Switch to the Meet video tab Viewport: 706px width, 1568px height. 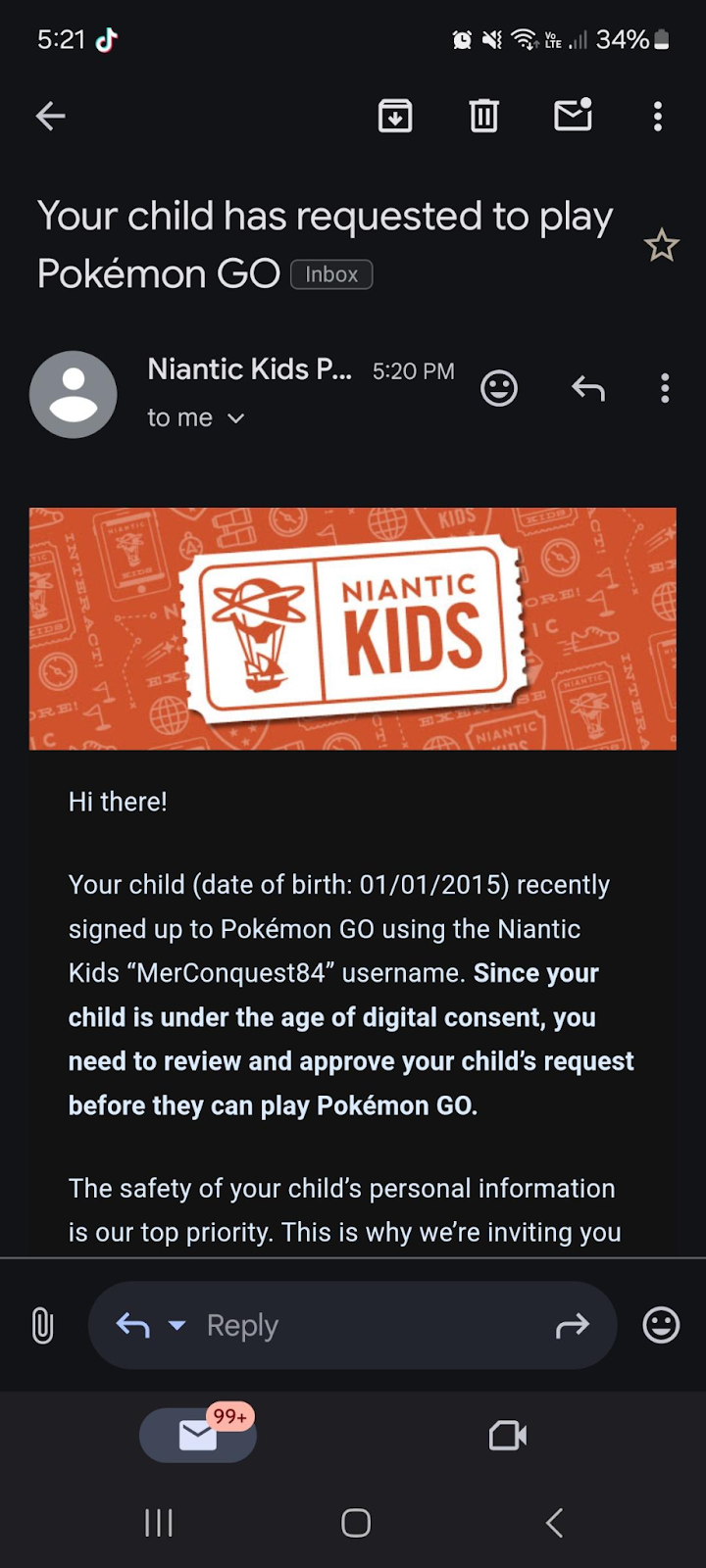tap(508, 1436)
